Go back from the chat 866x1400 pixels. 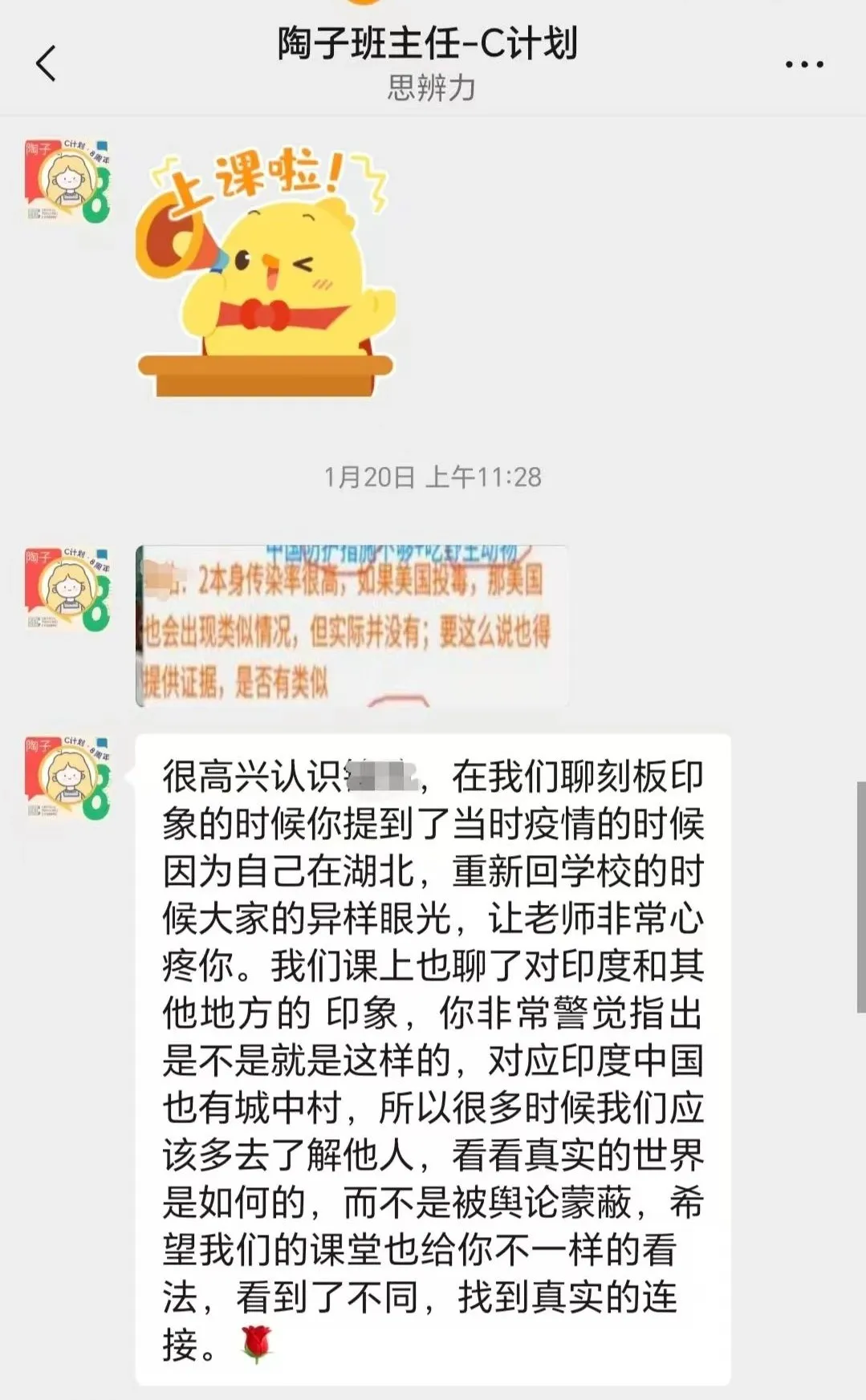click(47, 63)
